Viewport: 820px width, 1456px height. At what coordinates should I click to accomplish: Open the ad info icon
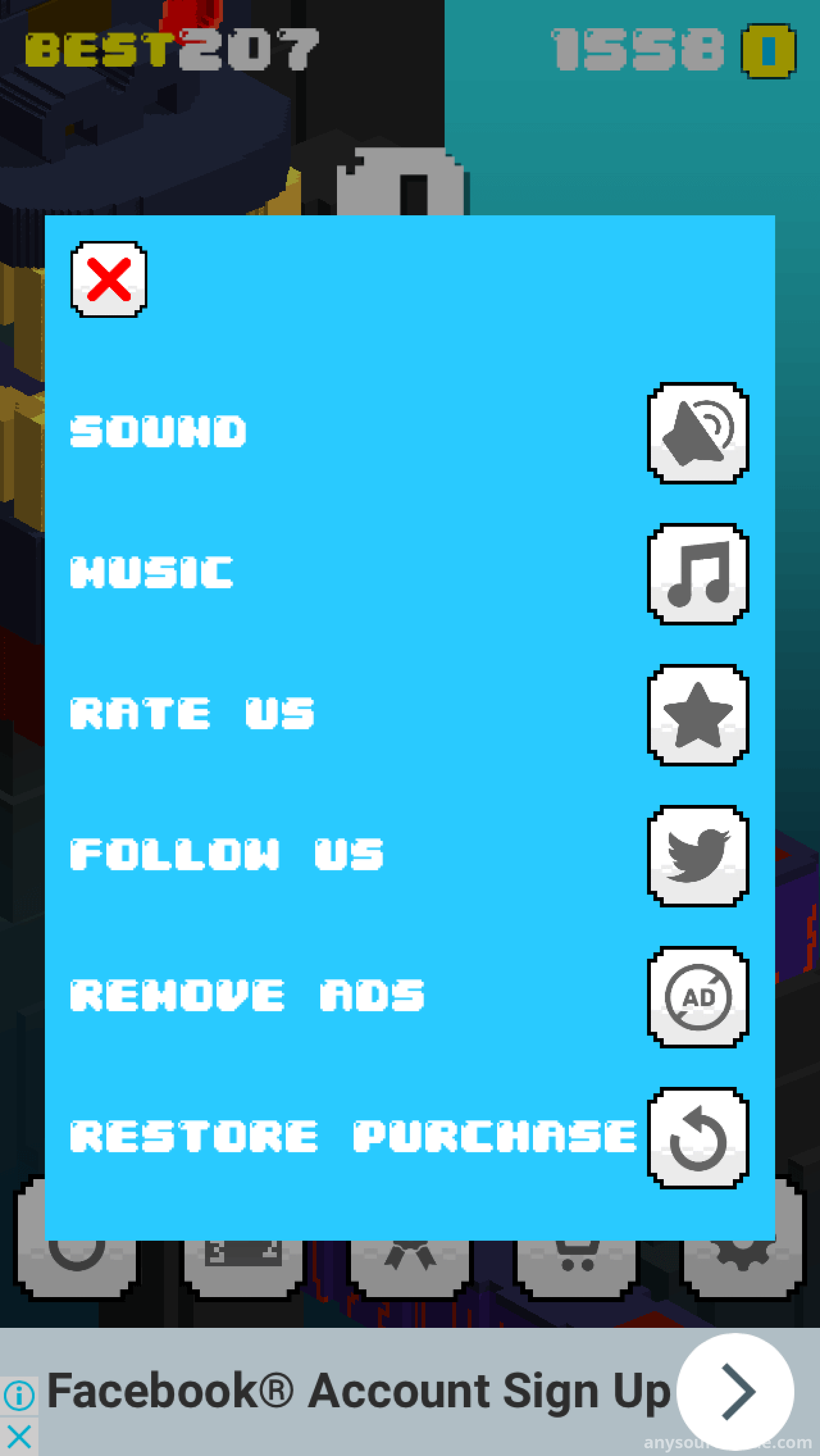[19, 1396]
